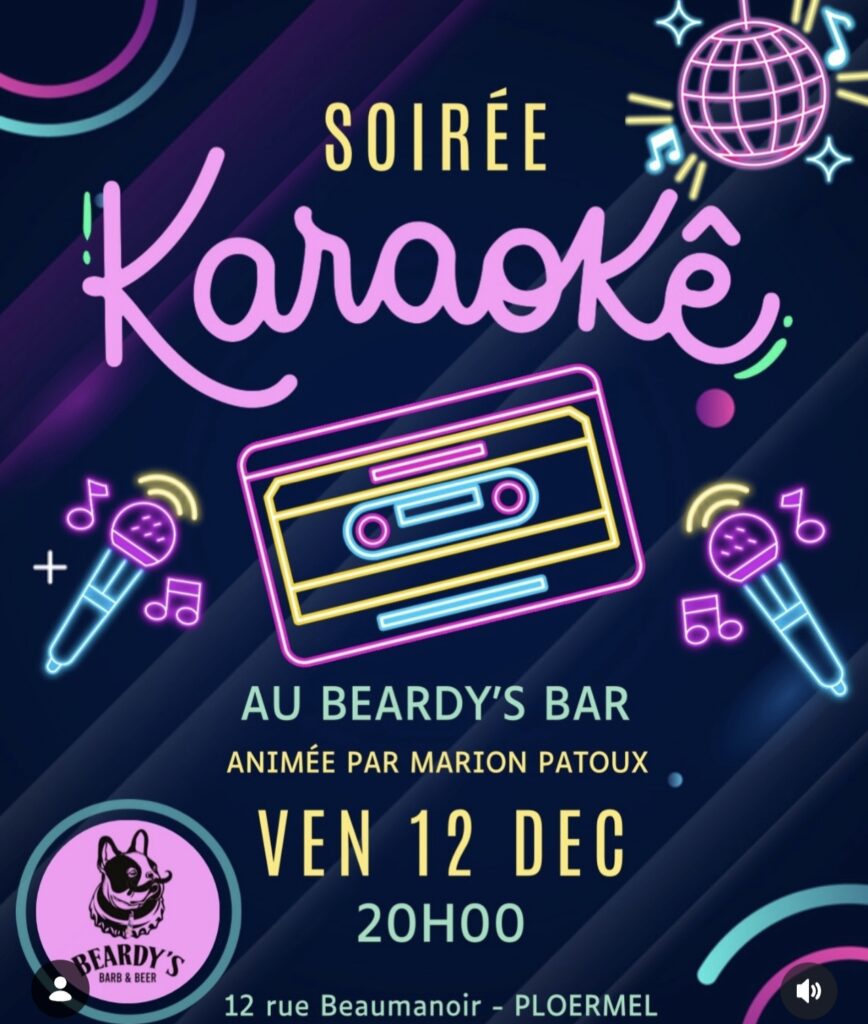
Task: Toggle the video sound
Action: tap(808, 990)
